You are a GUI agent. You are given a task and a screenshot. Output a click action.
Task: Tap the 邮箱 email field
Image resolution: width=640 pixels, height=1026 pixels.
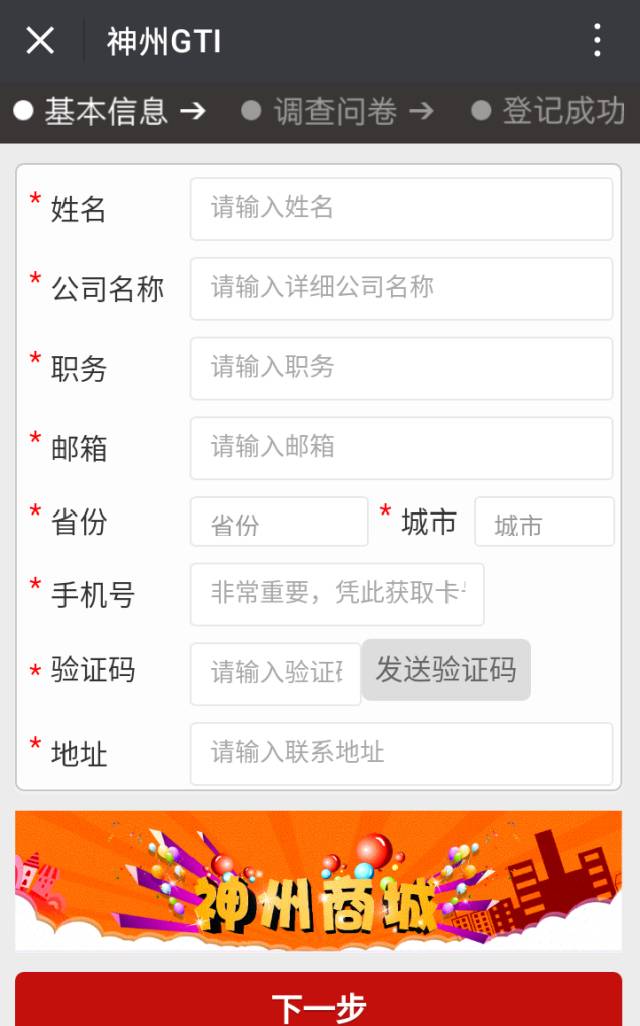click(x=401, y=448)
